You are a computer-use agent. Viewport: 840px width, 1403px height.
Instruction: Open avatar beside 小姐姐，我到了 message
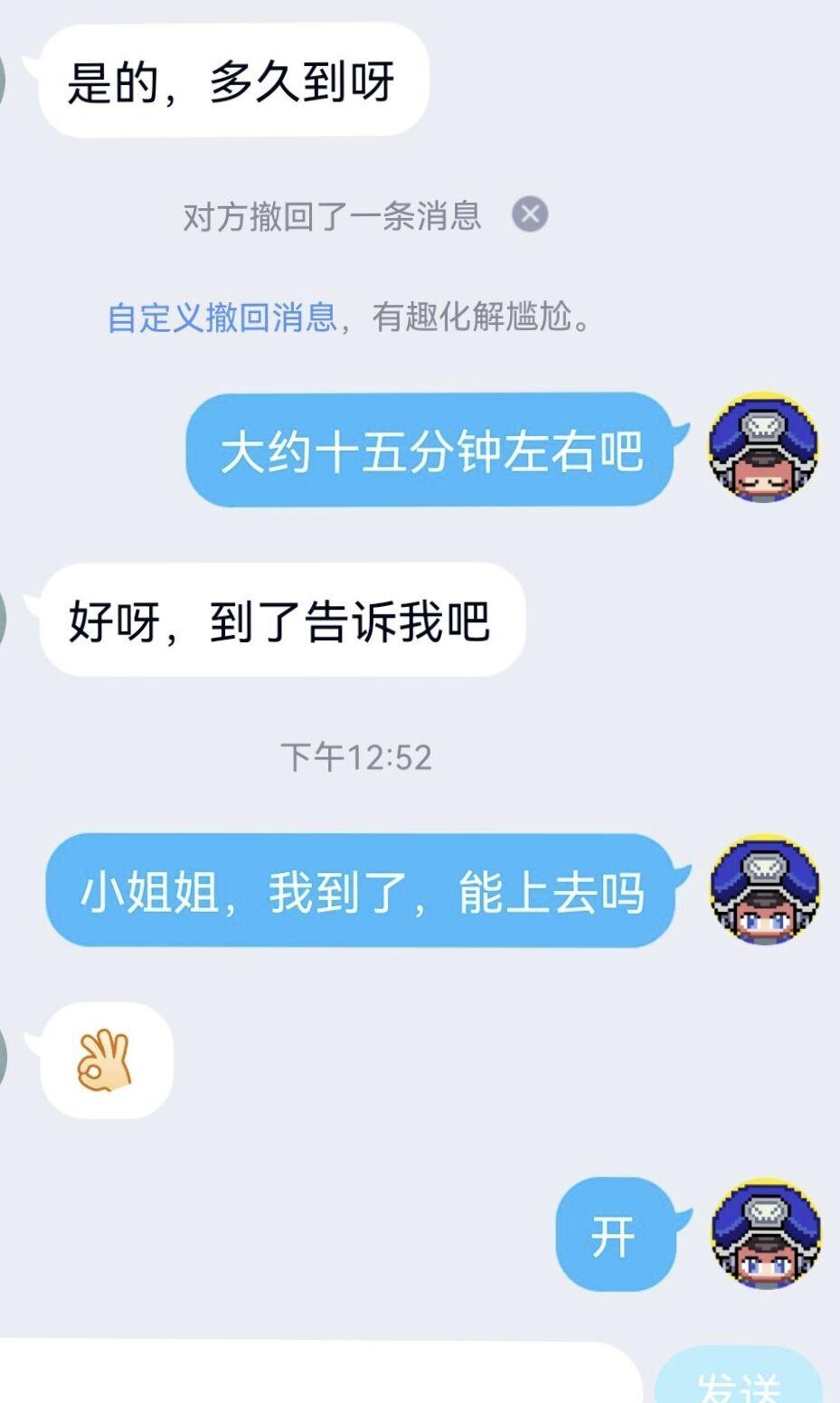[765, 890]
